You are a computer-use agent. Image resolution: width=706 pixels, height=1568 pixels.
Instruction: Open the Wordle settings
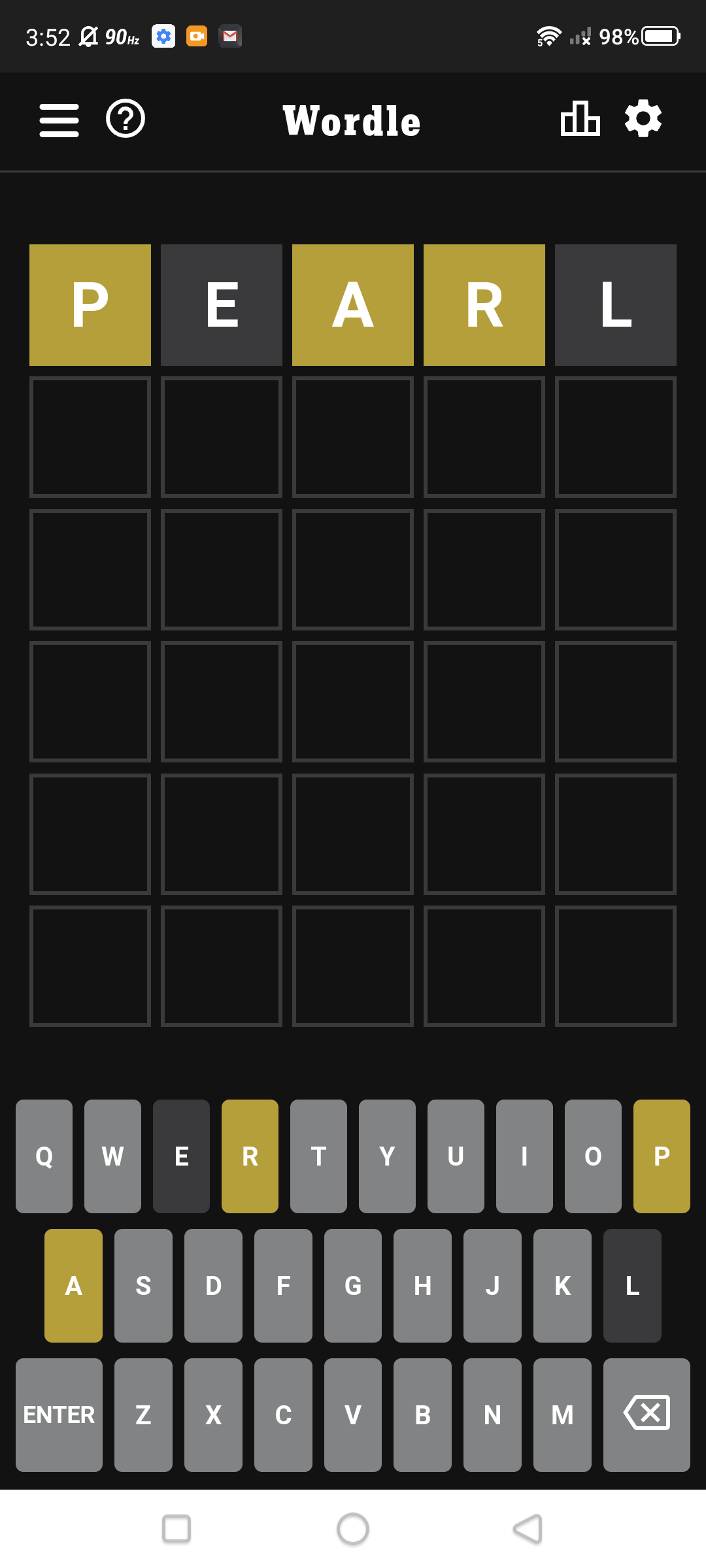click(x=641, y=120)
